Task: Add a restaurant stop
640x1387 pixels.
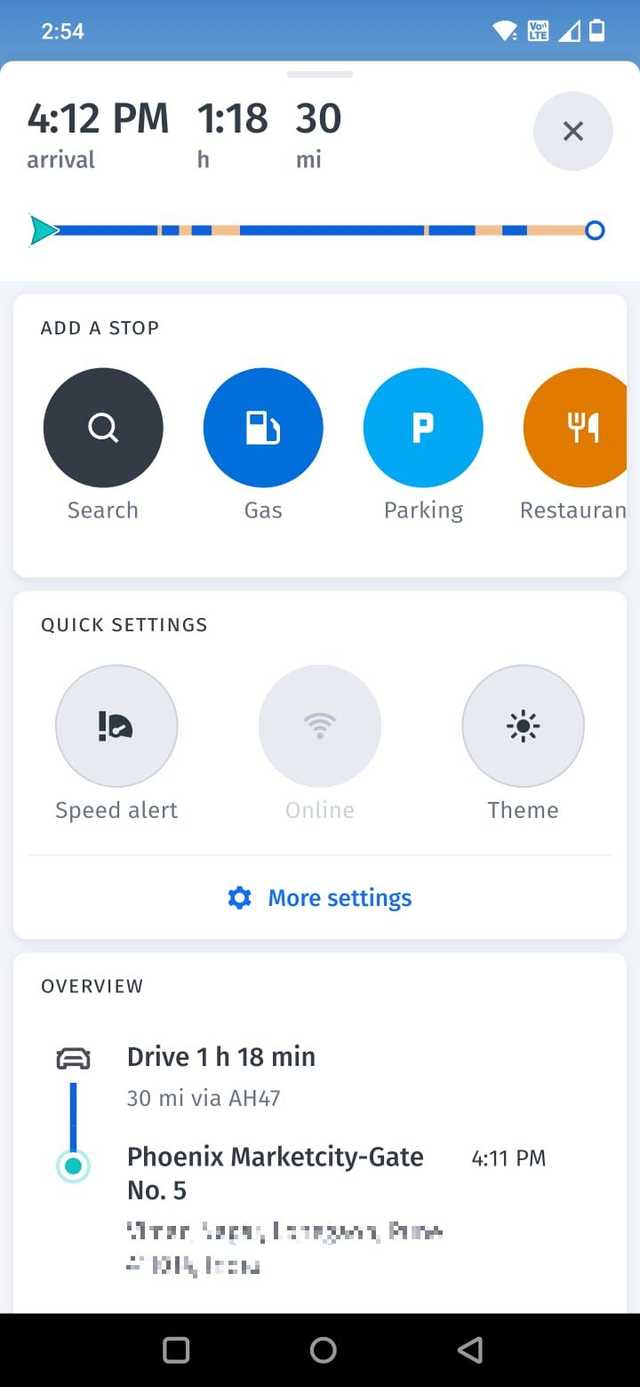Action: (579, 428)
